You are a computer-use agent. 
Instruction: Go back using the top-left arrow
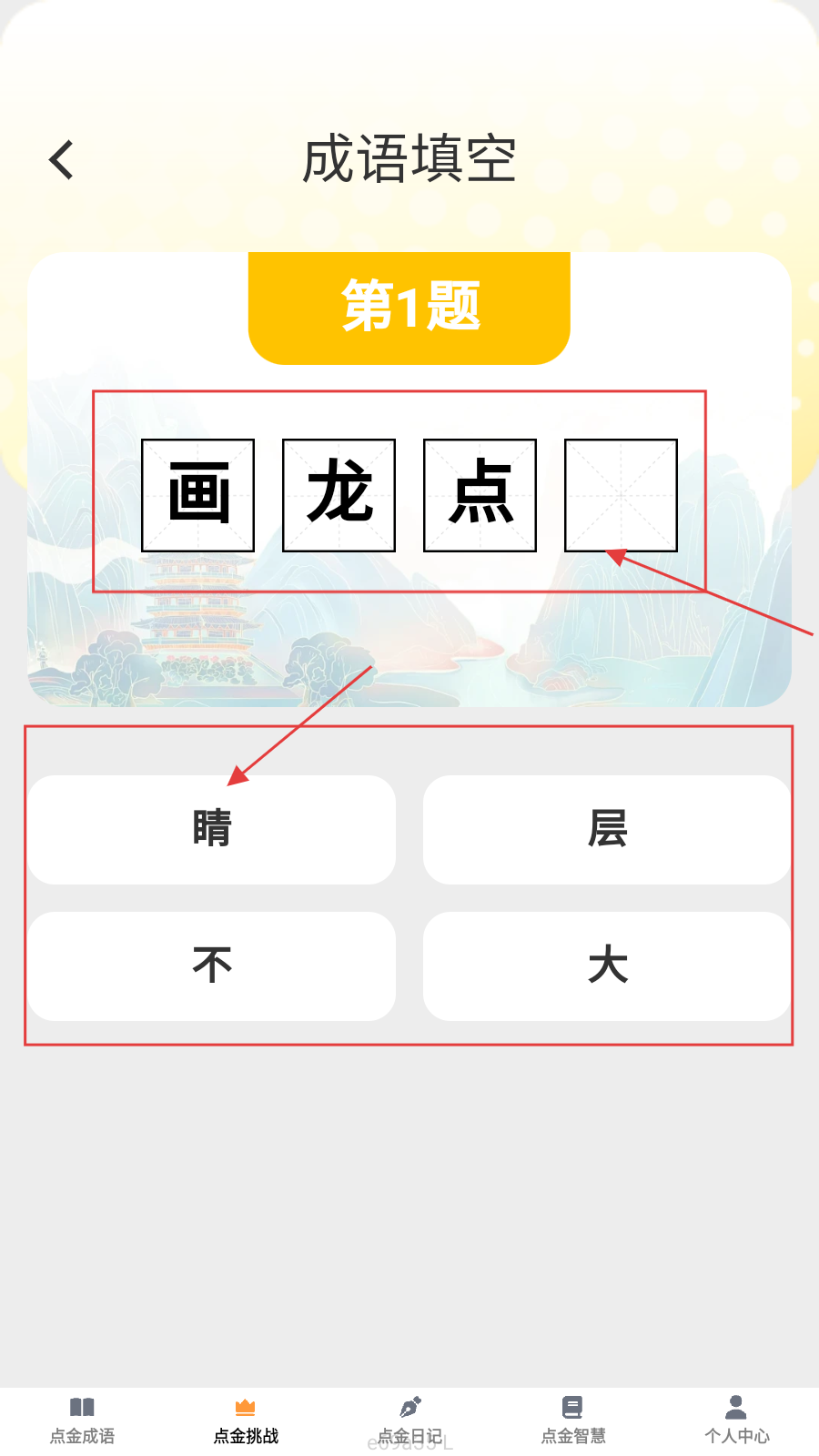click(x=61, y=160)
